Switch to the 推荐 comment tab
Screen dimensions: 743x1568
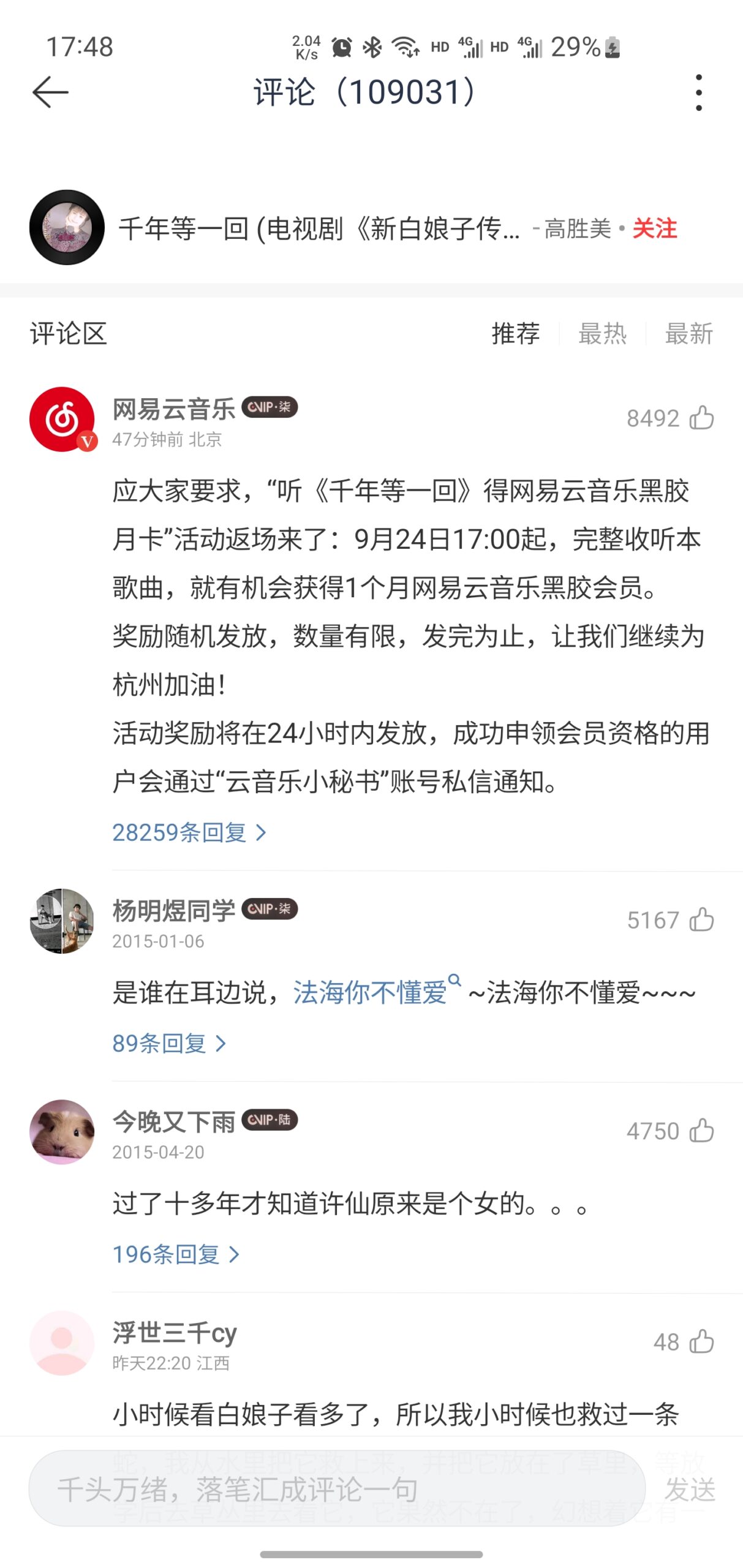515,334
